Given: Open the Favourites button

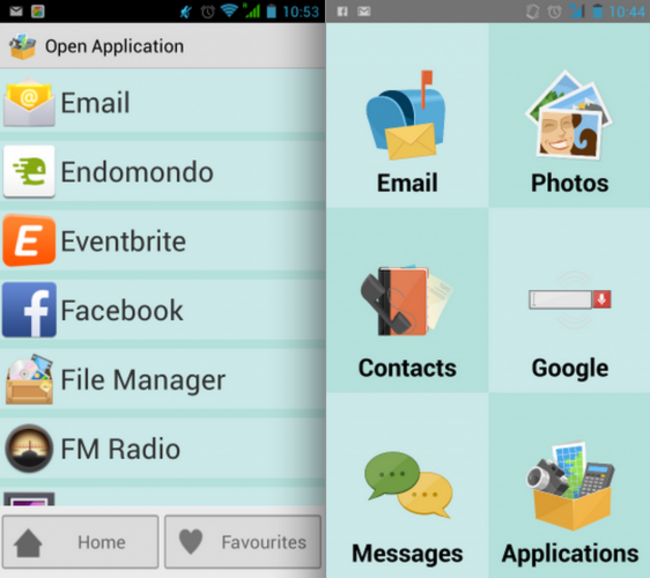Looking at the screenshot, I should (x=243, y=542).
